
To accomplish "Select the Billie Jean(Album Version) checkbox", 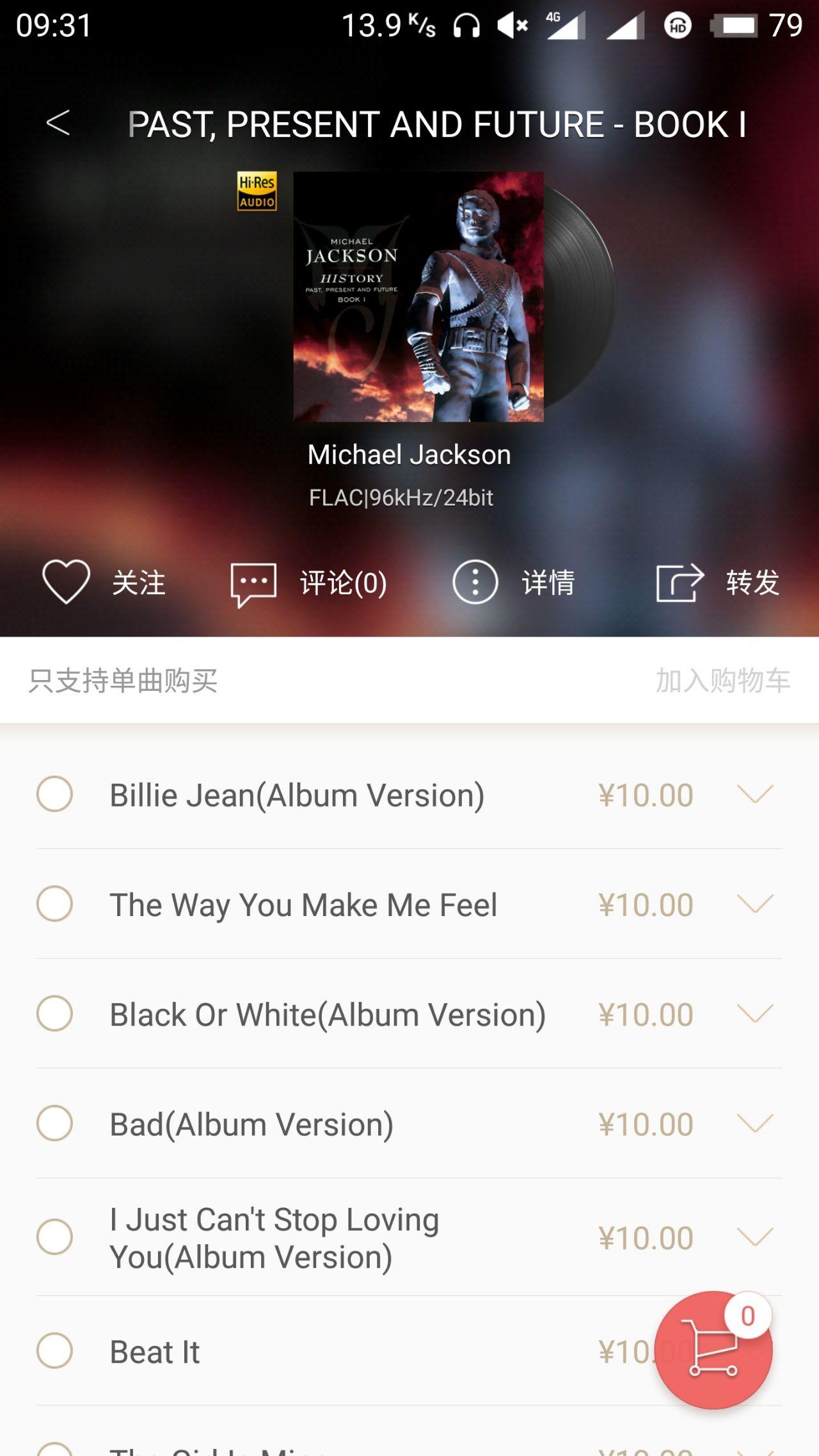I will coord(54,795).
